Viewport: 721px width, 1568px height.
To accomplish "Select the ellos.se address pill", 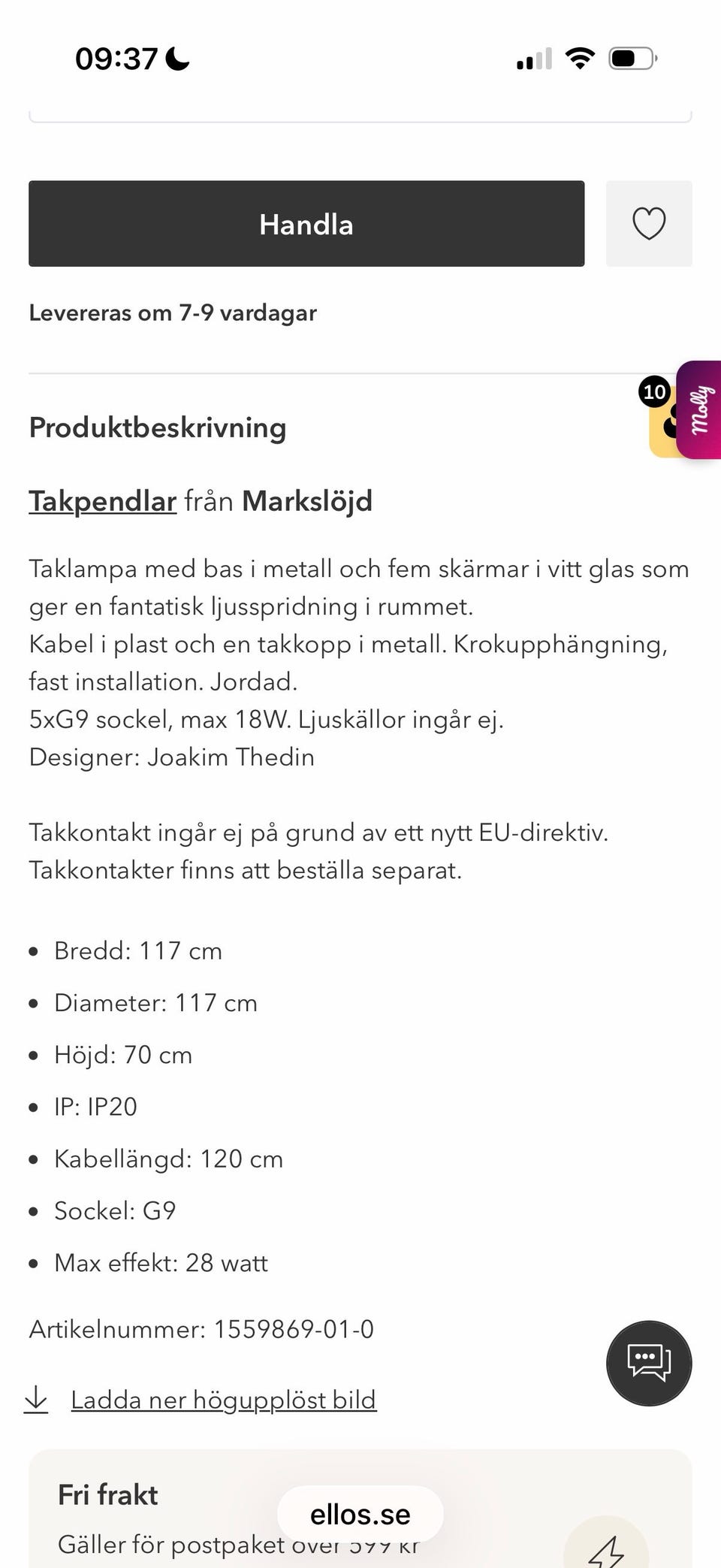I will 359,1514.
